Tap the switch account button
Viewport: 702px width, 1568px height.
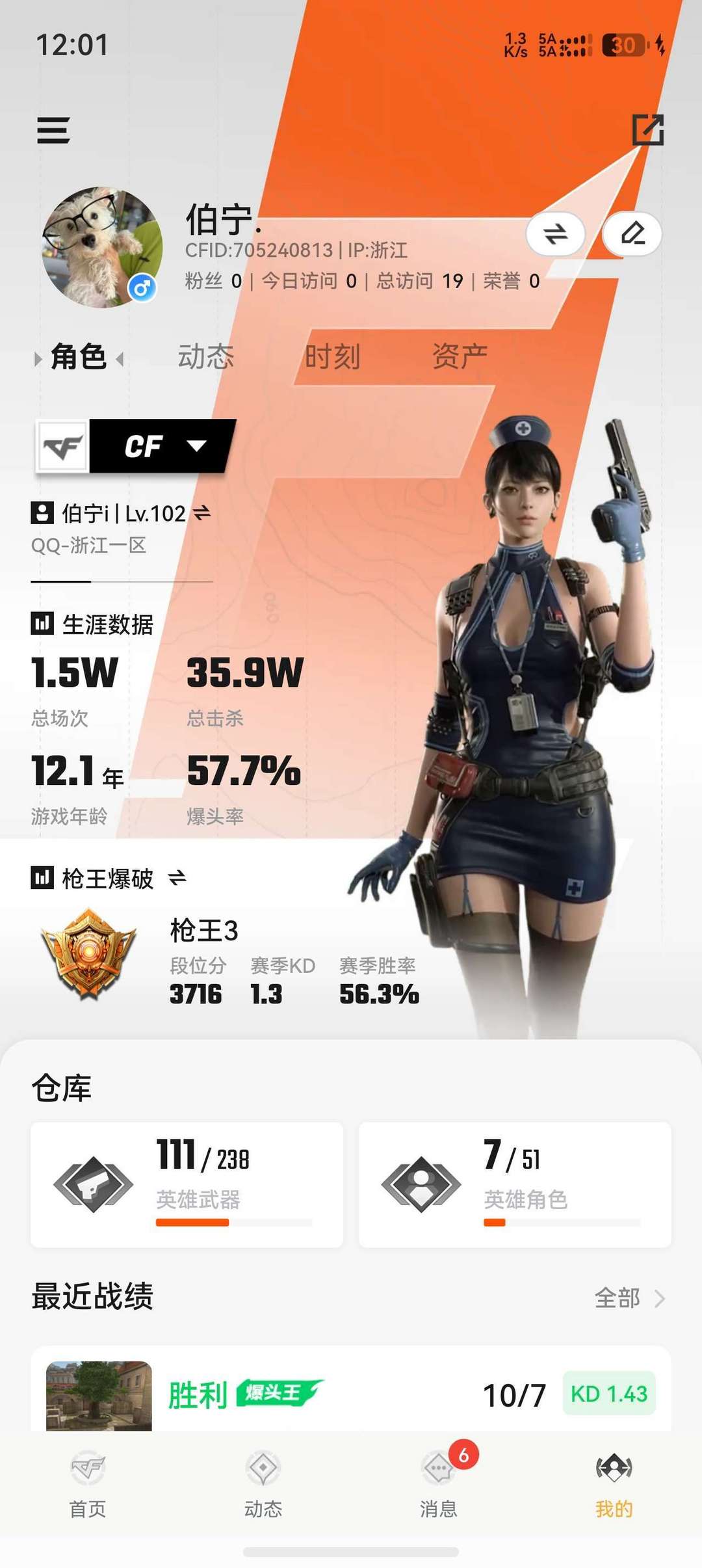click(555, 233)
